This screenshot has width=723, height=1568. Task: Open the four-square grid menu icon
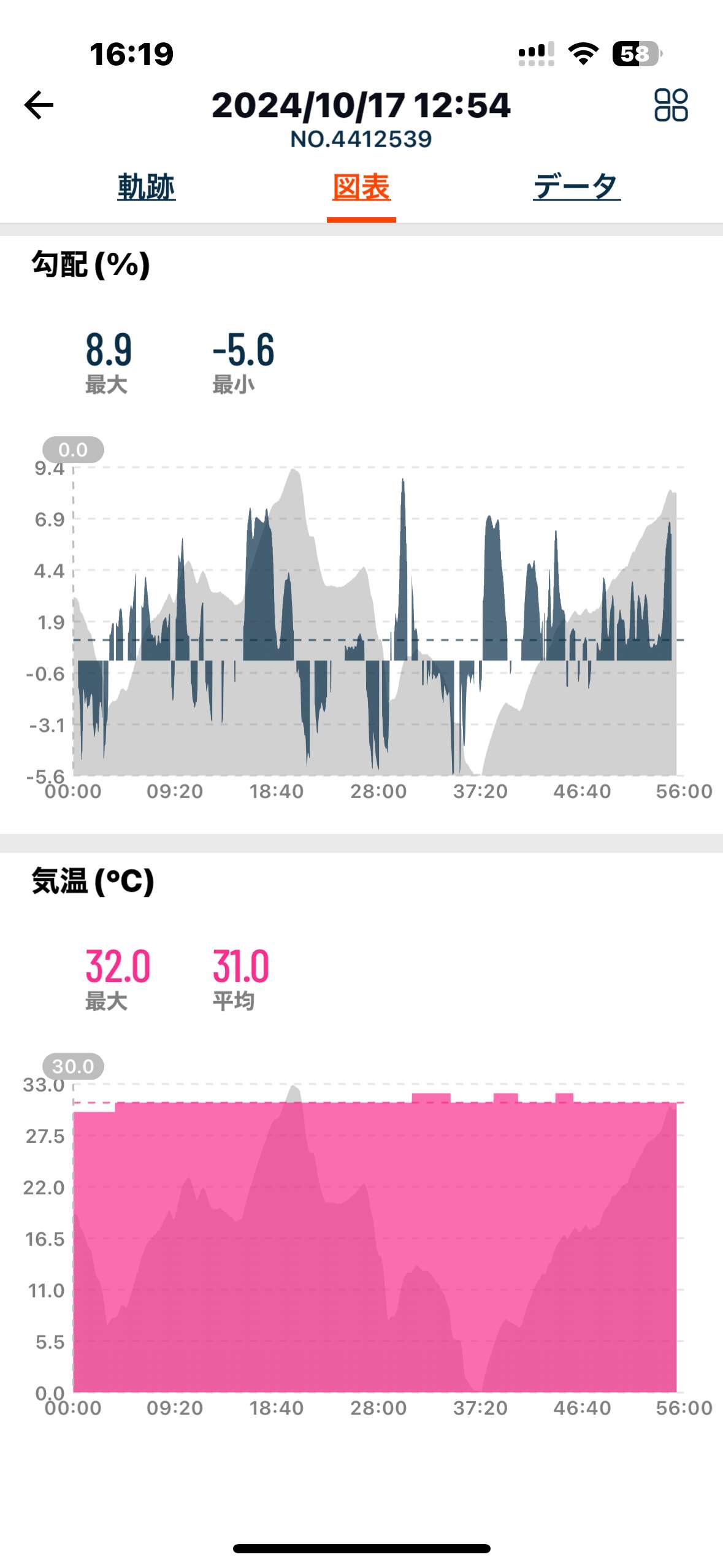click(671, 105)
